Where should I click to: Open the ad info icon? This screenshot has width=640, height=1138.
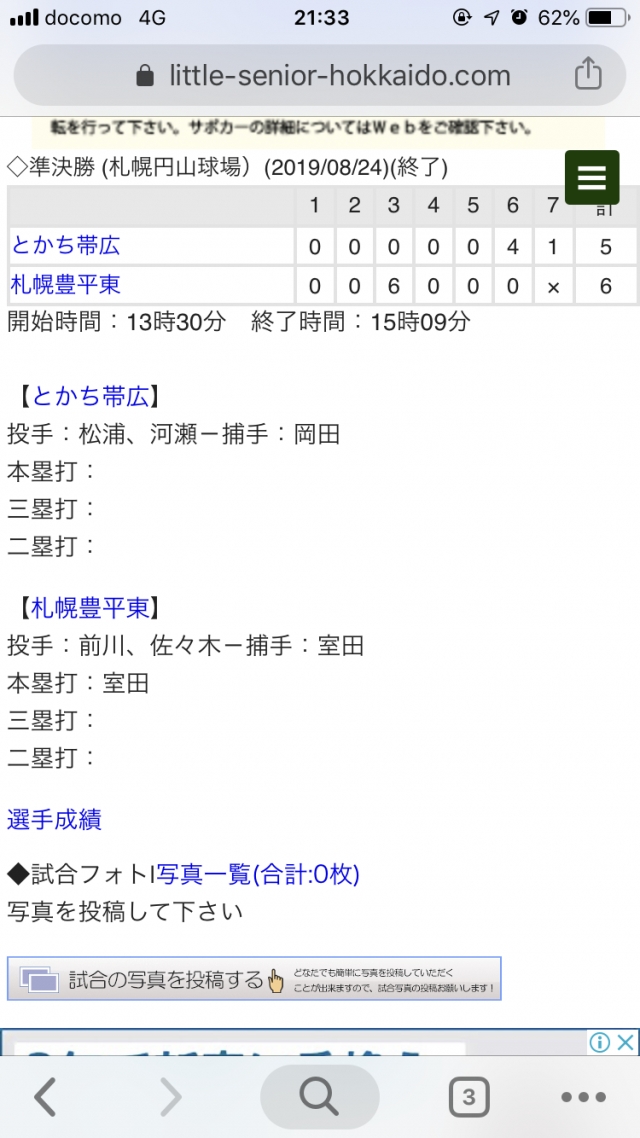click(x=600, y=1043)
